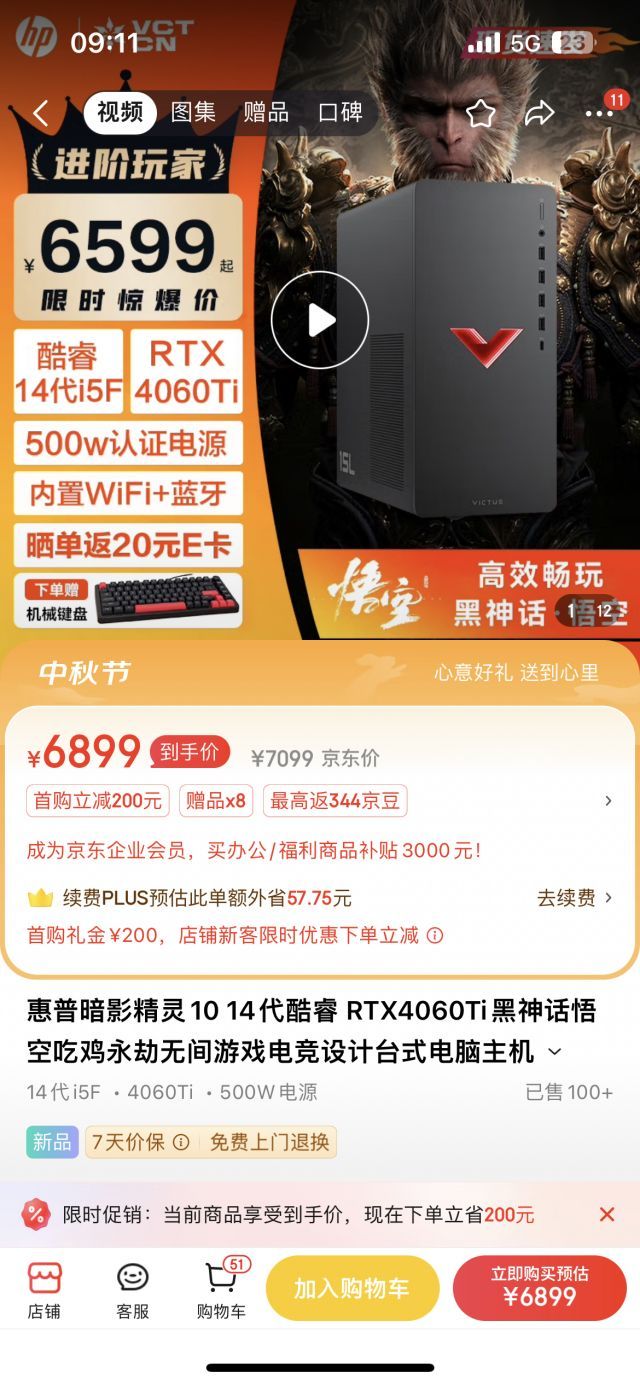
Task: Tap 加入购物车 to add to cart
Action: tap(352, 1288)
